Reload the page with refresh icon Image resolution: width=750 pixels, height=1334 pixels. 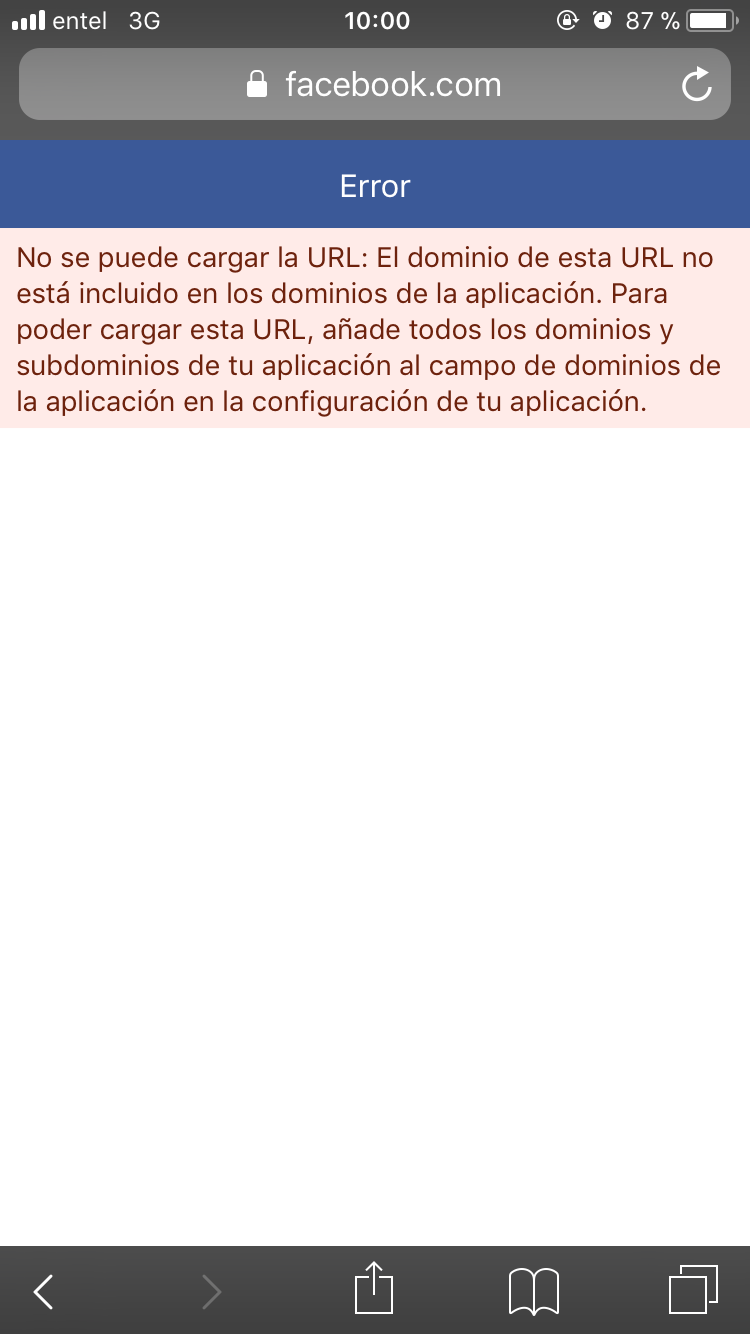pos(696,85)
